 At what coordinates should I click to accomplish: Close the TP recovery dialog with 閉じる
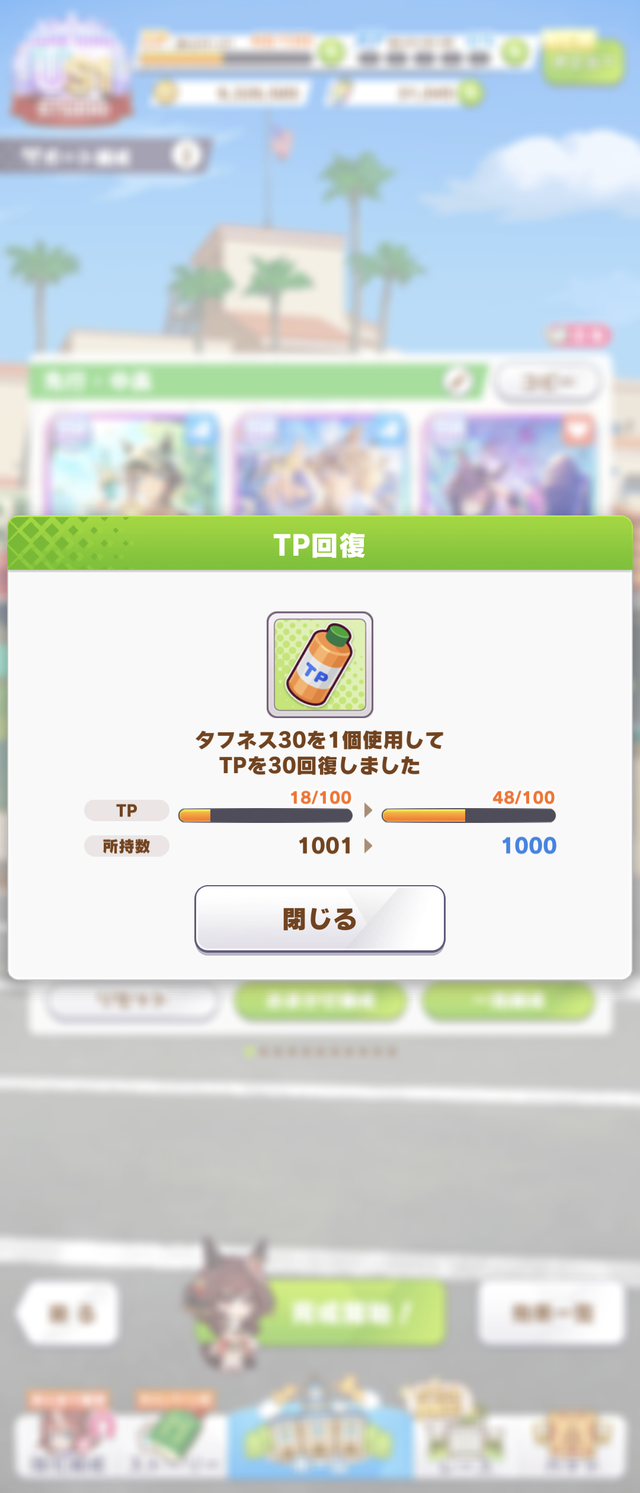pos(319,919)
